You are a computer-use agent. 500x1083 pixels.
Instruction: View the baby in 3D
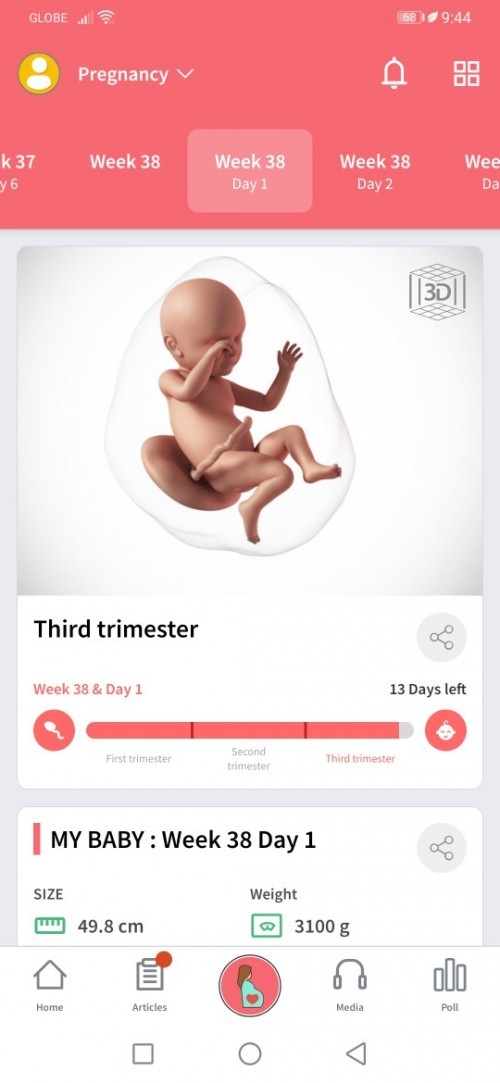[437, 291]
